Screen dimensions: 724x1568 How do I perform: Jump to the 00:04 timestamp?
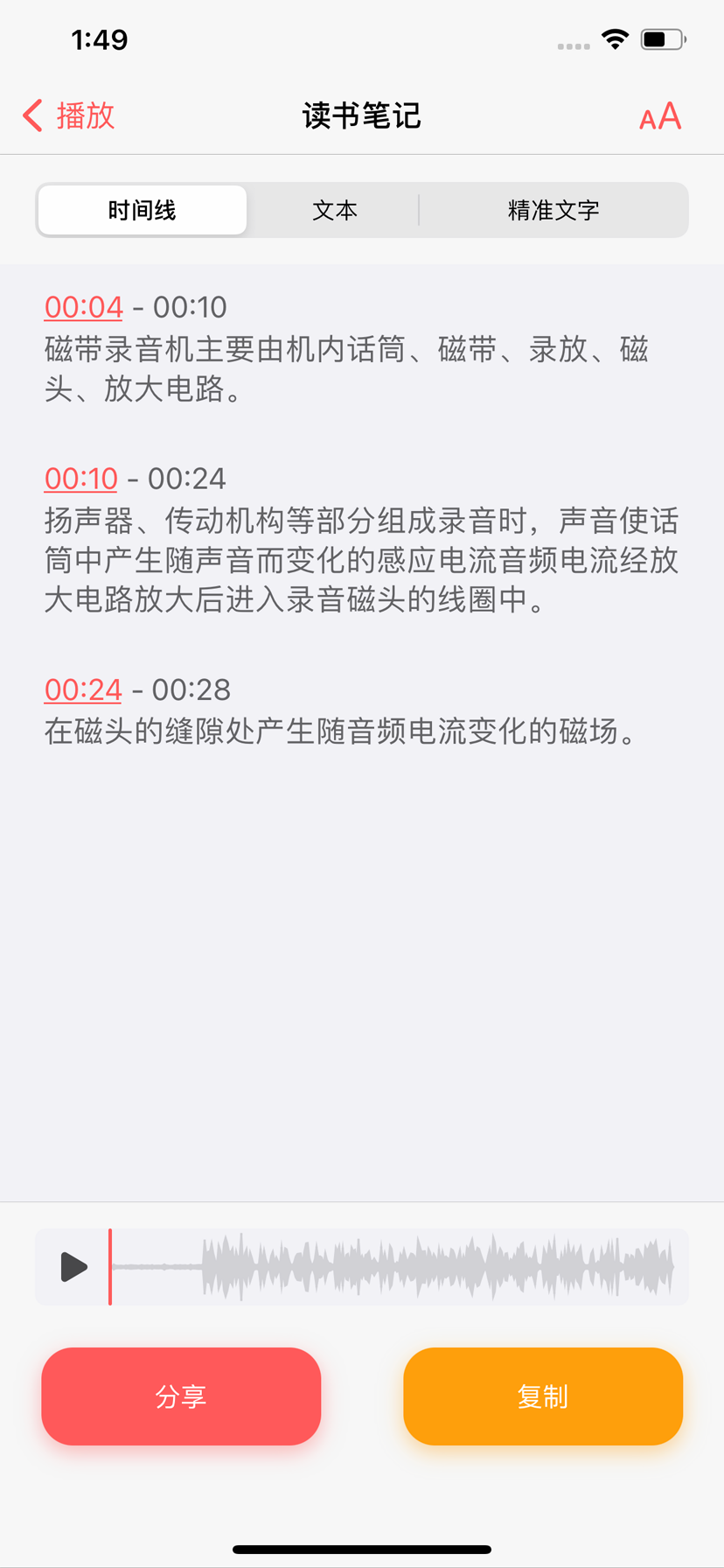tap(84, 307)
